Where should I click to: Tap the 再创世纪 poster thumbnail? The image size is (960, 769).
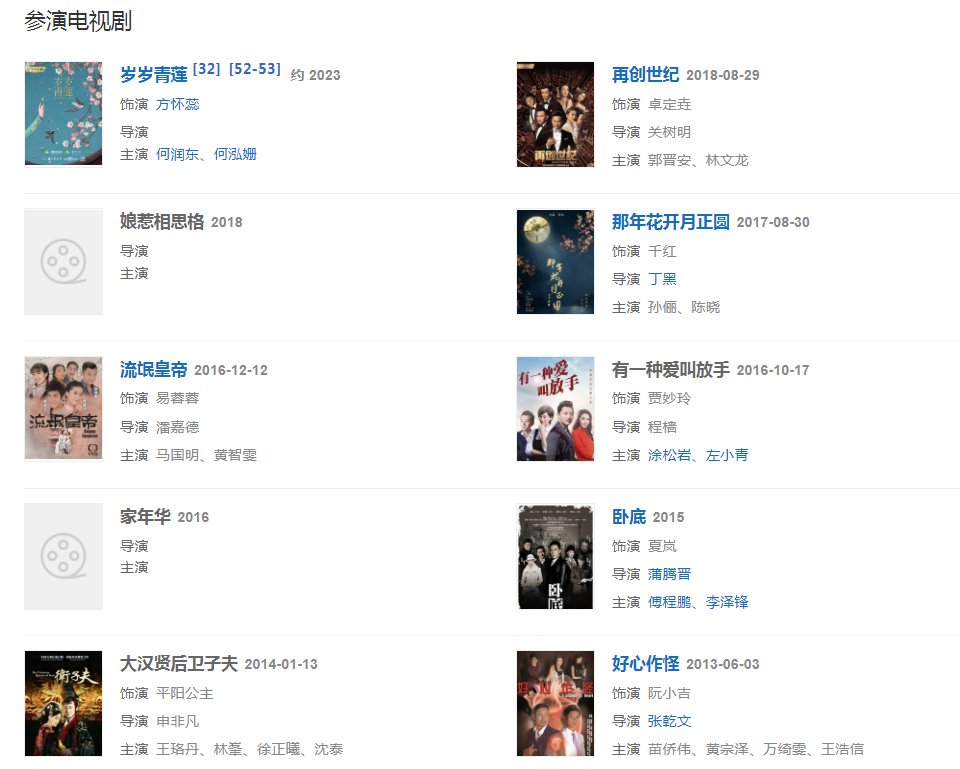pos(555,114)
